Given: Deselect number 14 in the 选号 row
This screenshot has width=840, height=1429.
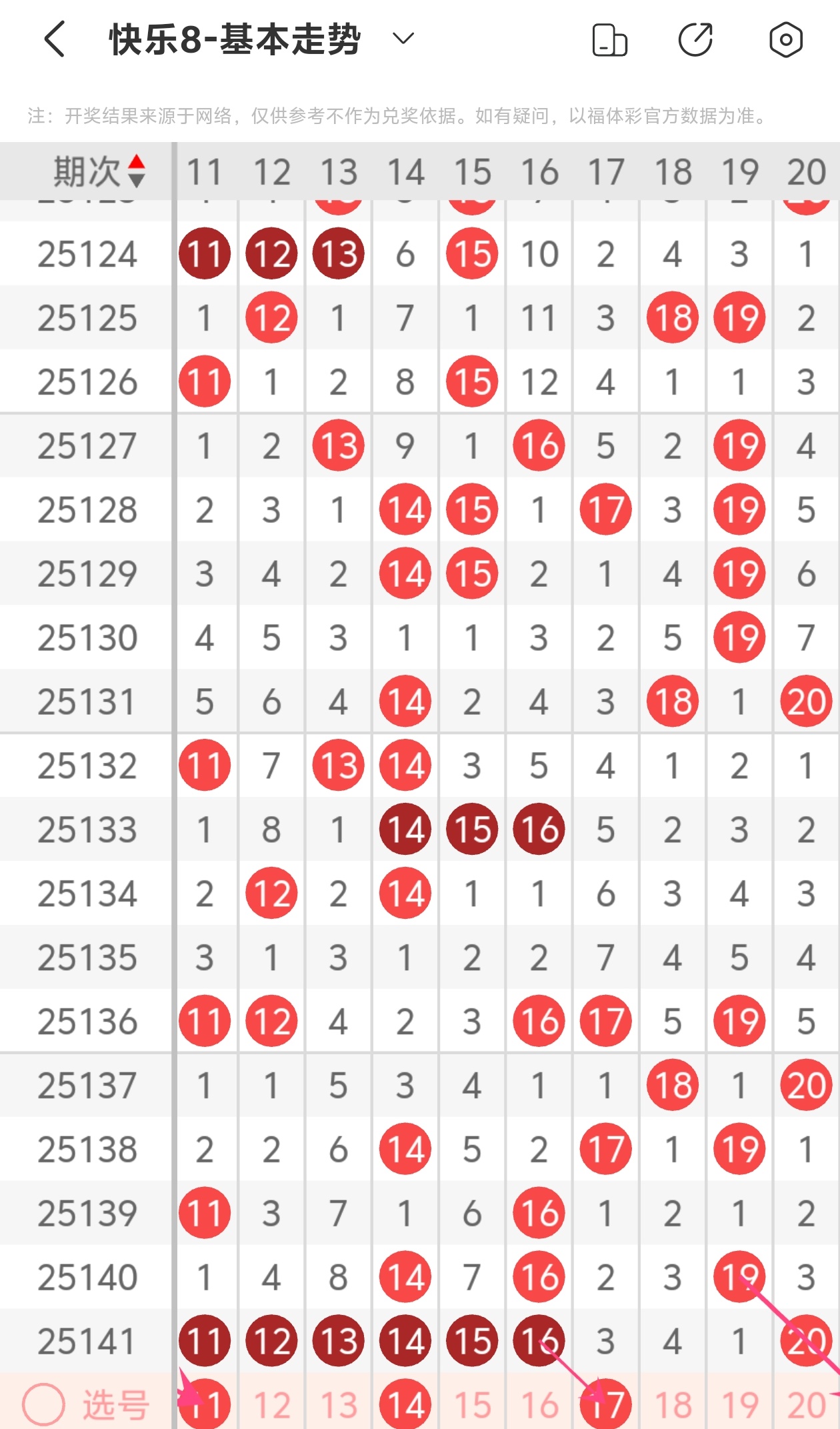Looking at the screenshot, I should (x=405, y=1404).
